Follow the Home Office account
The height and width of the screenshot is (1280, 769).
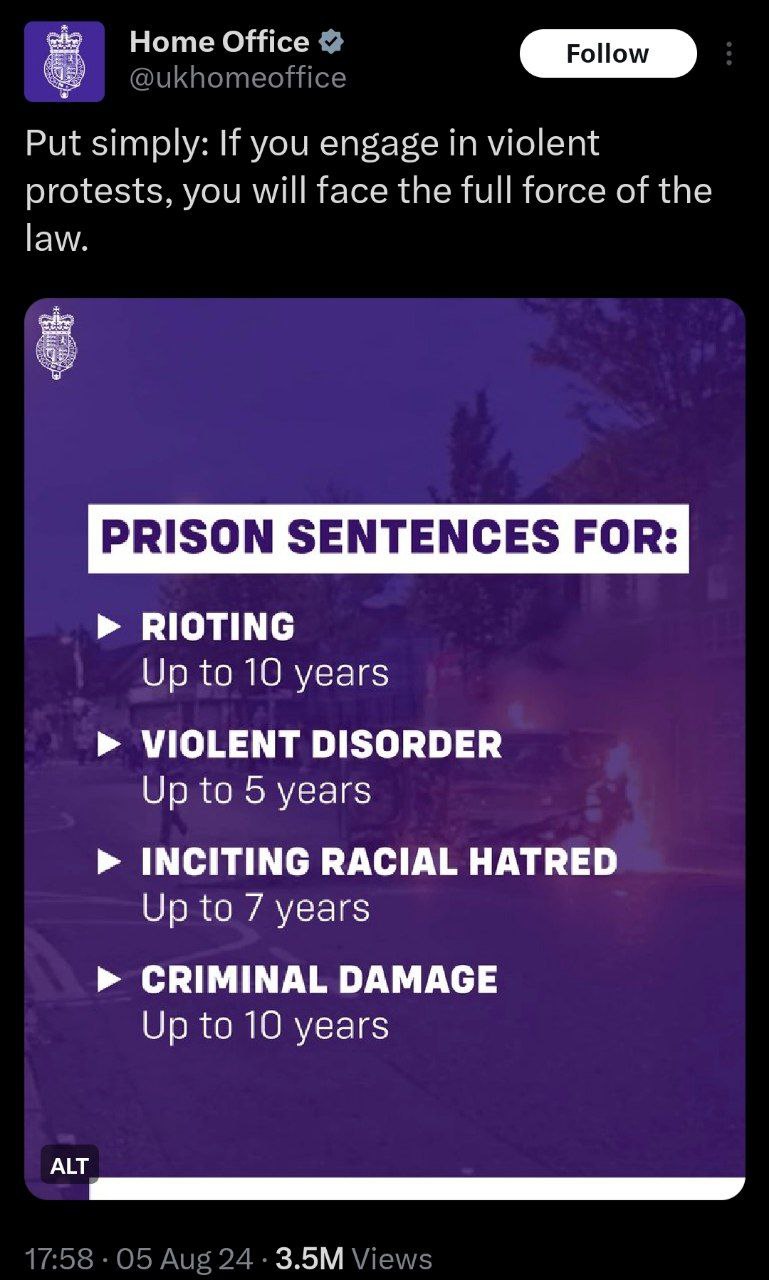click(607, 54)
